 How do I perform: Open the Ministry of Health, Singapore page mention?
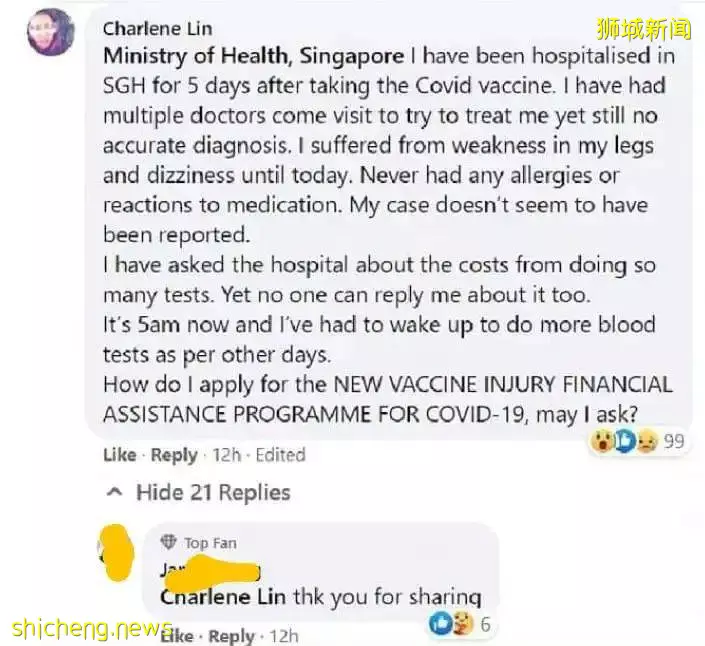click(254, 56)
